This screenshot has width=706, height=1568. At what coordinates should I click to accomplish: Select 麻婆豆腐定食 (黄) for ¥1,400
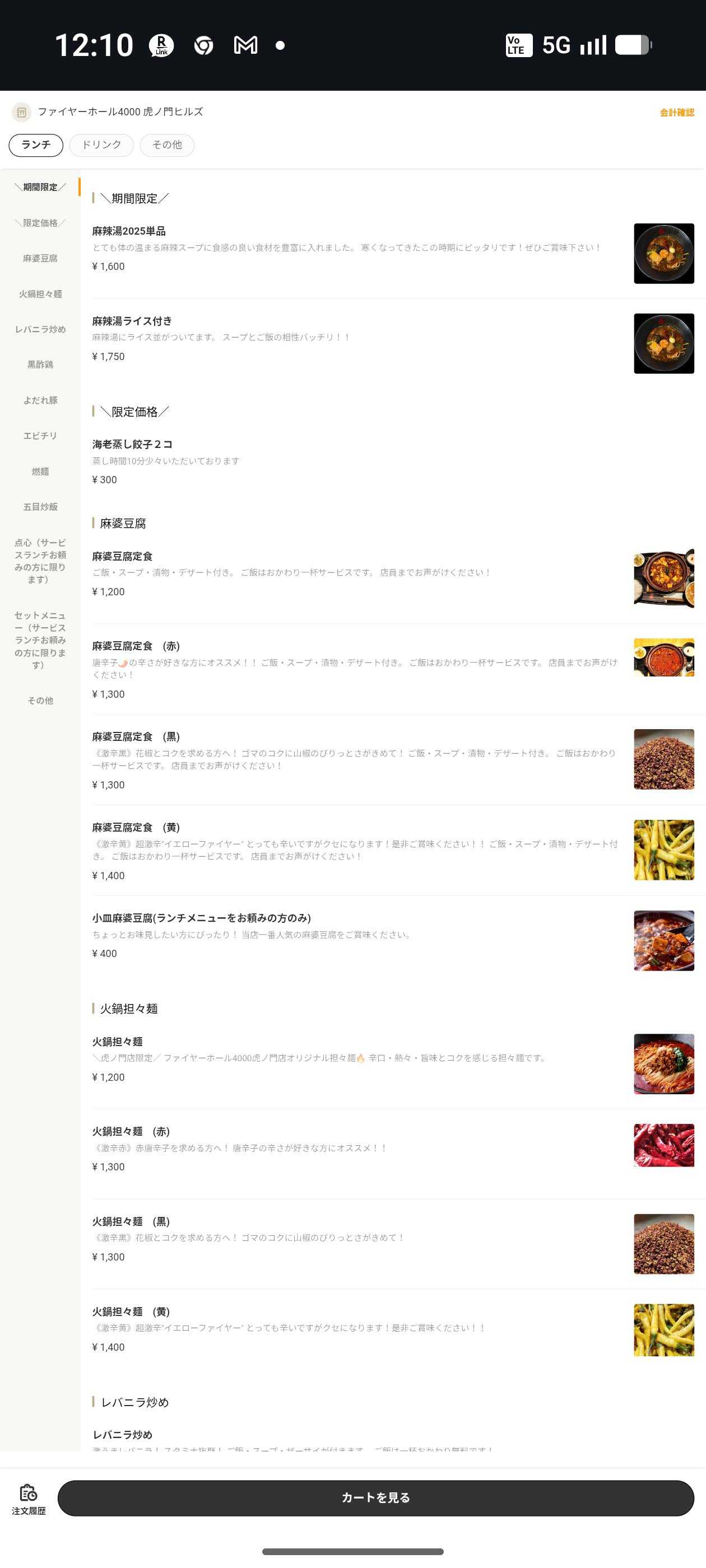354,850
